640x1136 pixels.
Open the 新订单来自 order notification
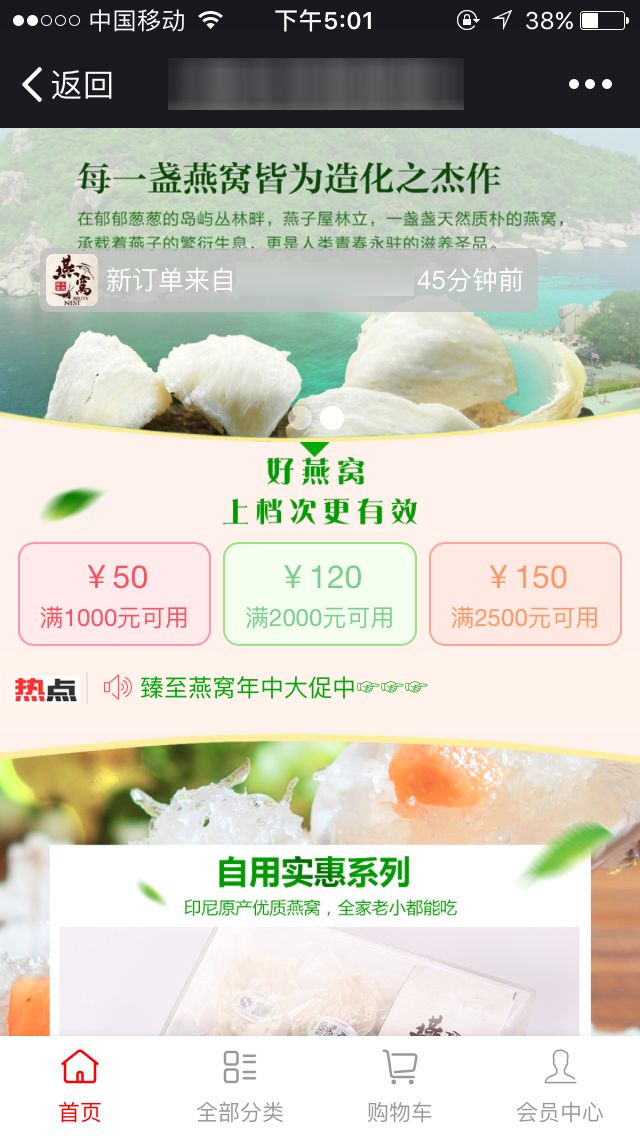tap(288, 280)
